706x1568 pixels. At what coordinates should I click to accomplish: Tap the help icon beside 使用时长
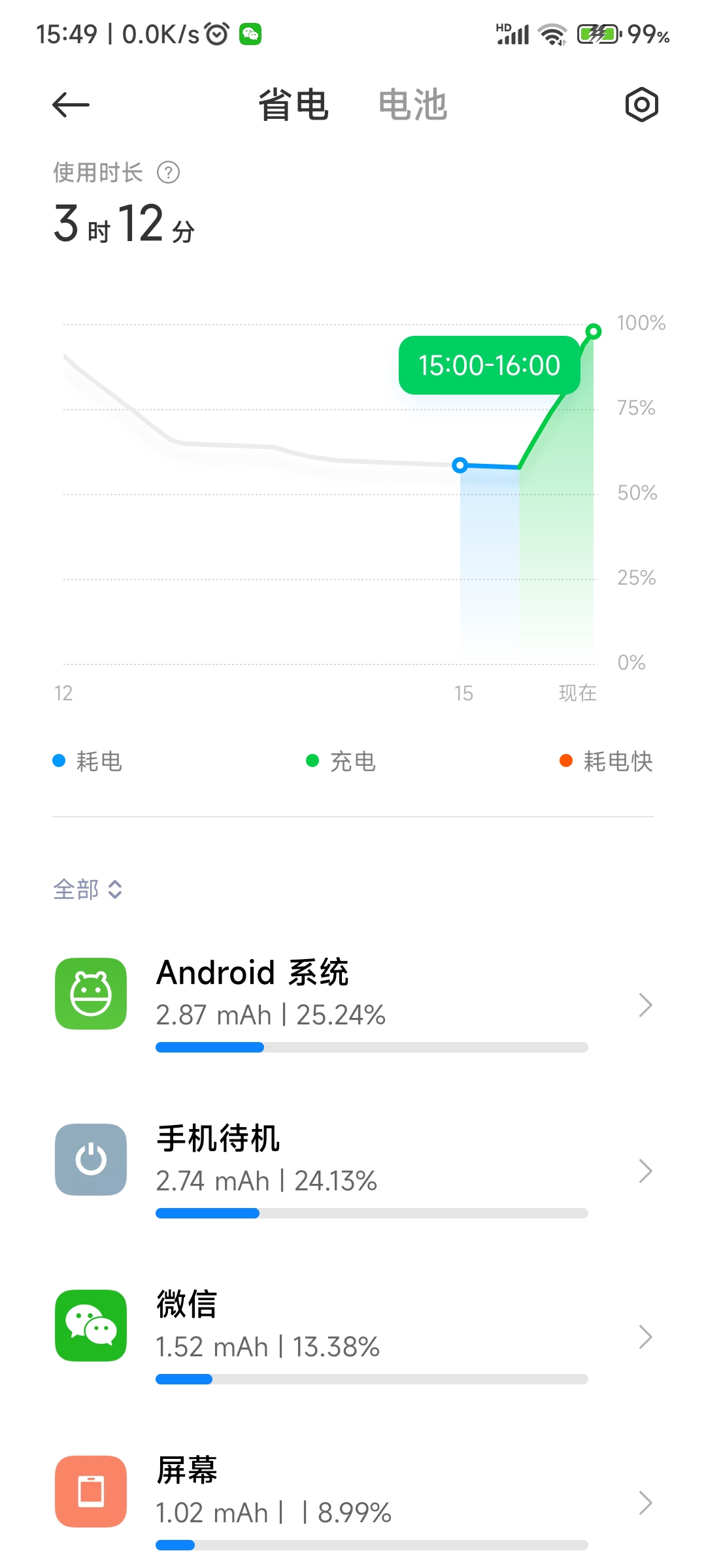click(x=169, y=172)
